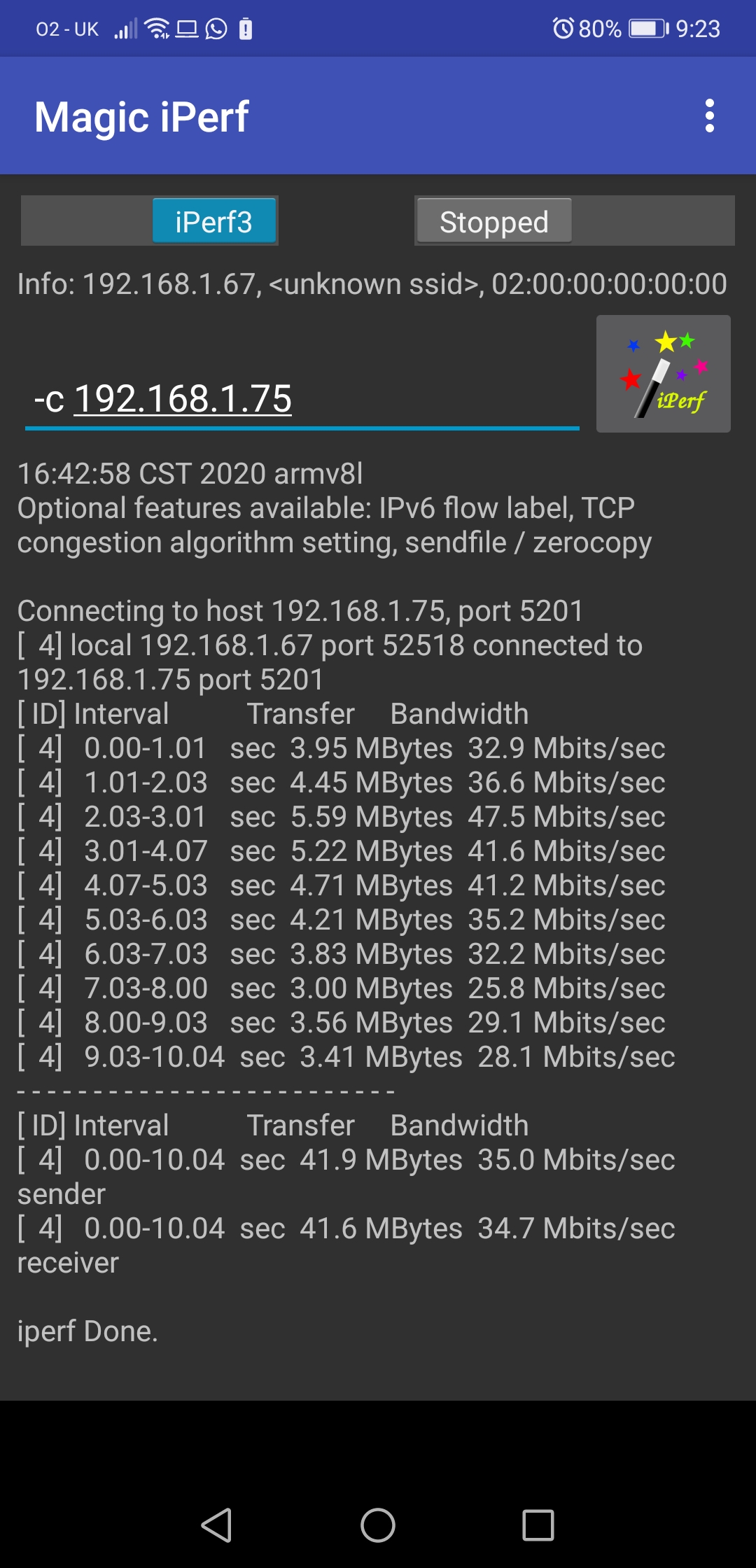Tap the Magic iPerf wand logo icon
Viewport: 756px width, 1568px height.
coord(662,374)
